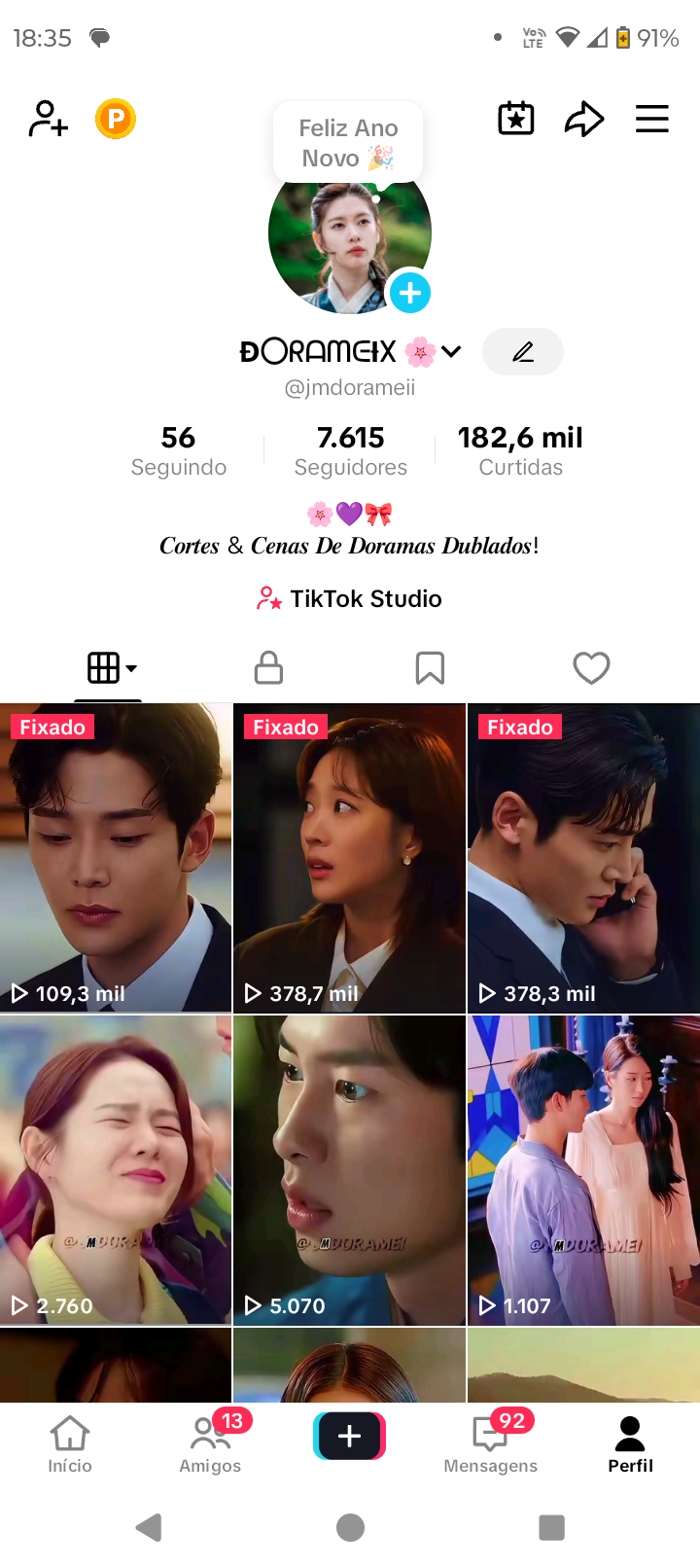The height and width of the screenshot is (1568, 700).
Task: Expand the account switcher chevron
Action: click(451, 351)
